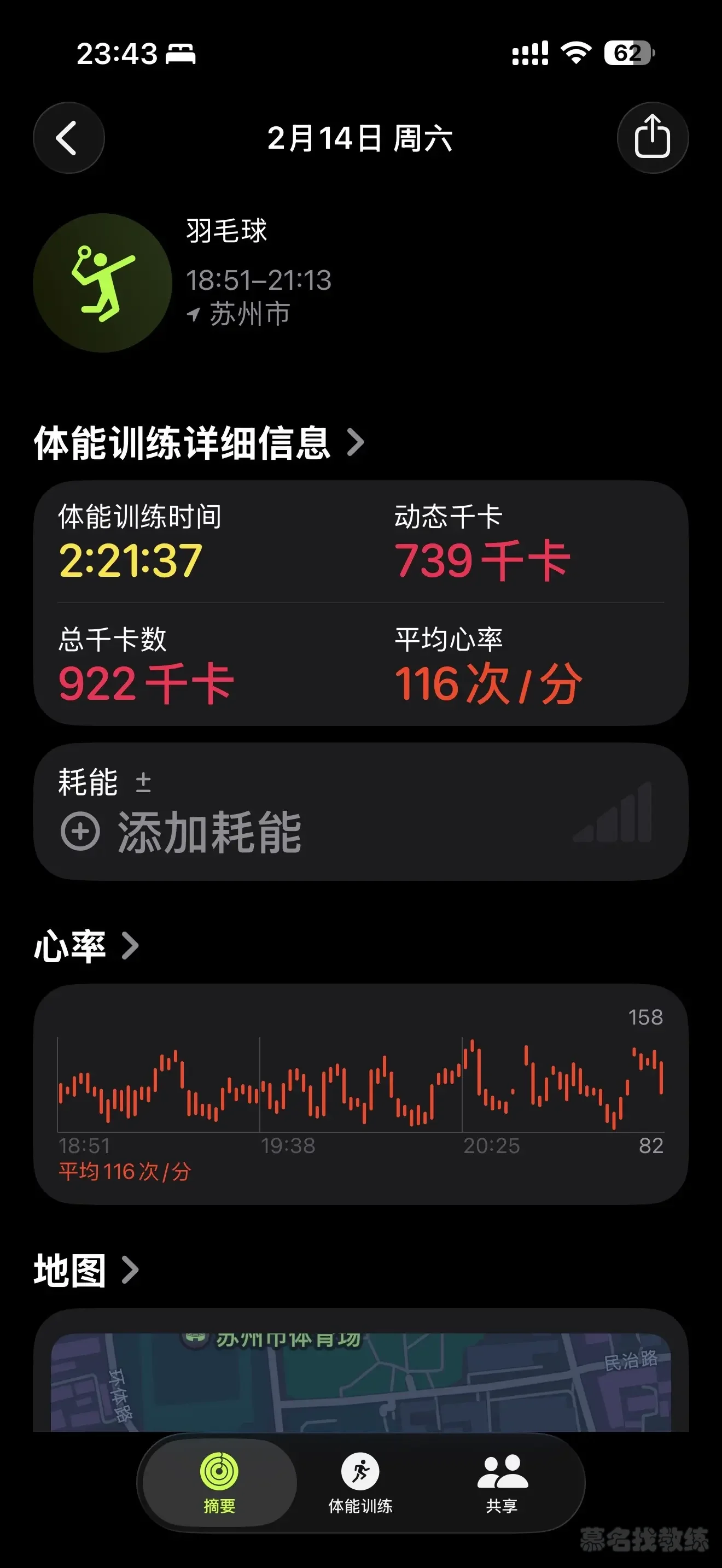
Task: Share this badminton workout
Action: (x=652, y=138)
